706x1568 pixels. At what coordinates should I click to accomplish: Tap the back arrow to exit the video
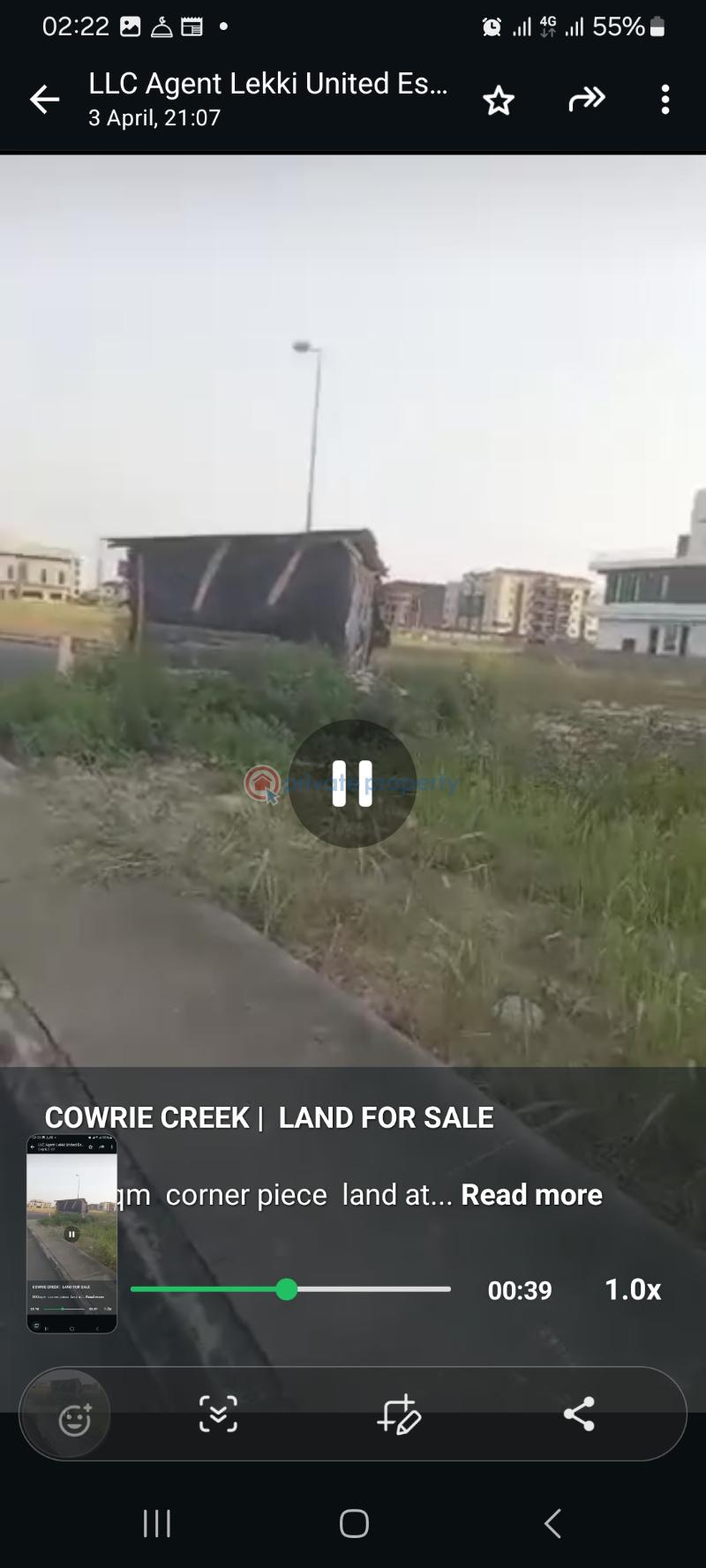44,100
